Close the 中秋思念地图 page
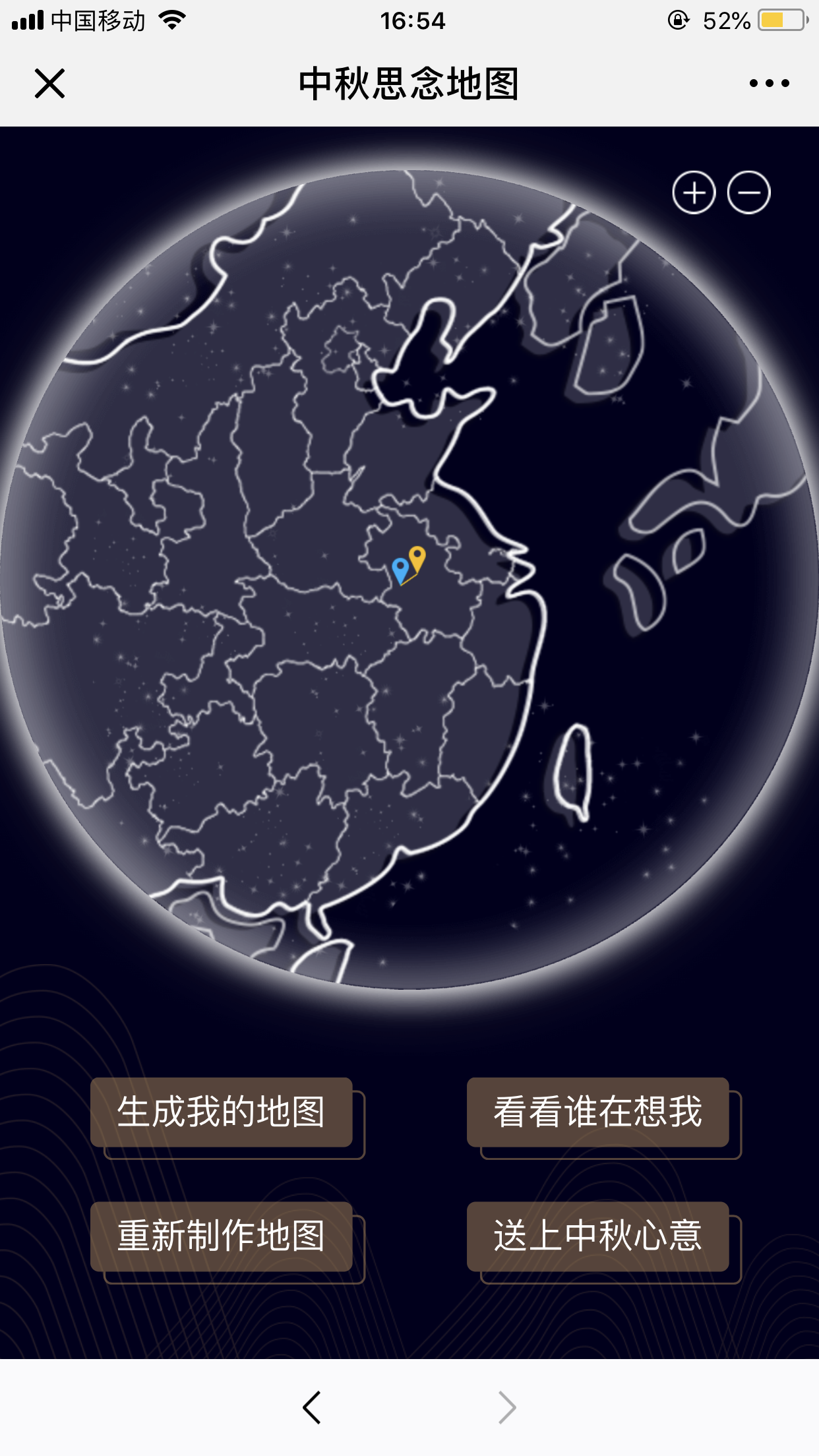The image size is (819, 1456). 49,84
